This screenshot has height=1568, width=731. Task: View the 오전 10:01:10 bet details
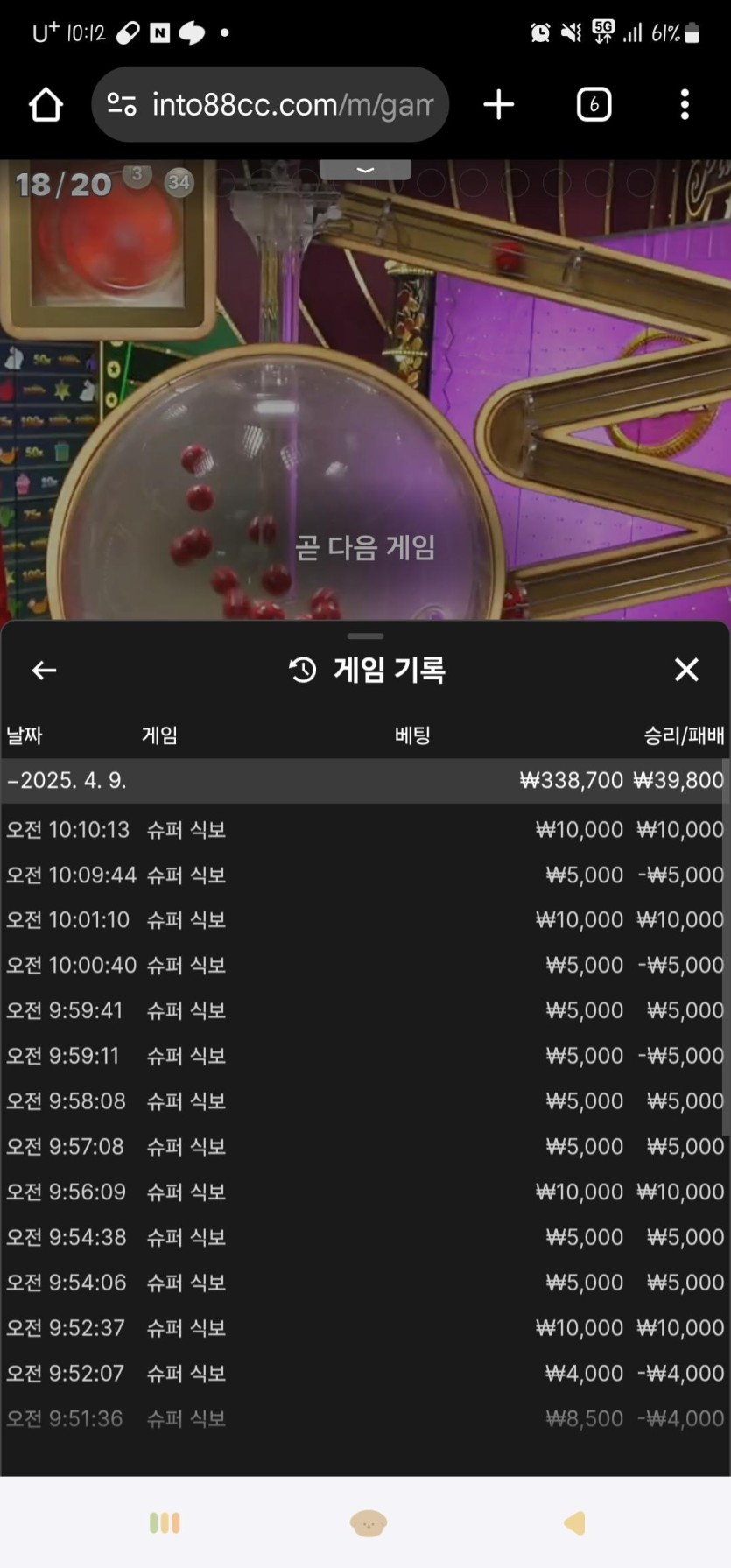pos(365,920)
